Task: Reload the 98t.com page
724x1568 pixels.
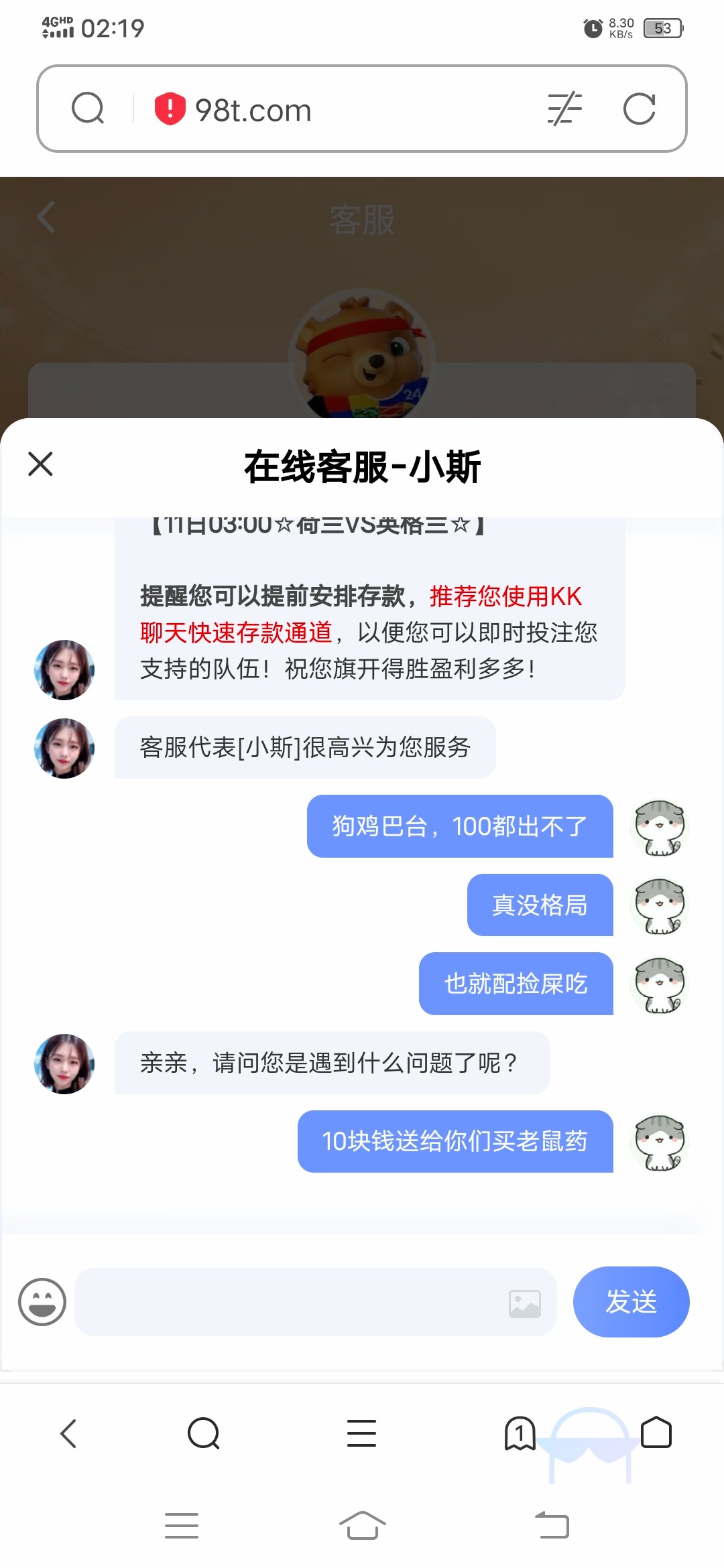Action: (x=639, y=109)
